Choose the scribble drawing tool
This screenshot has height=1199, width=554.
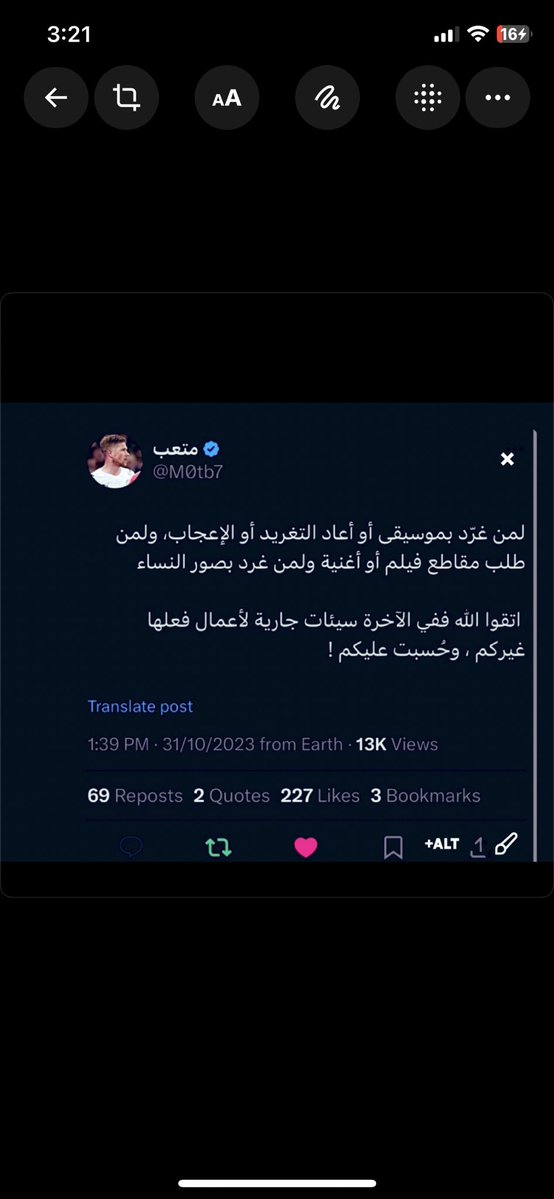[x=328, y=97]
